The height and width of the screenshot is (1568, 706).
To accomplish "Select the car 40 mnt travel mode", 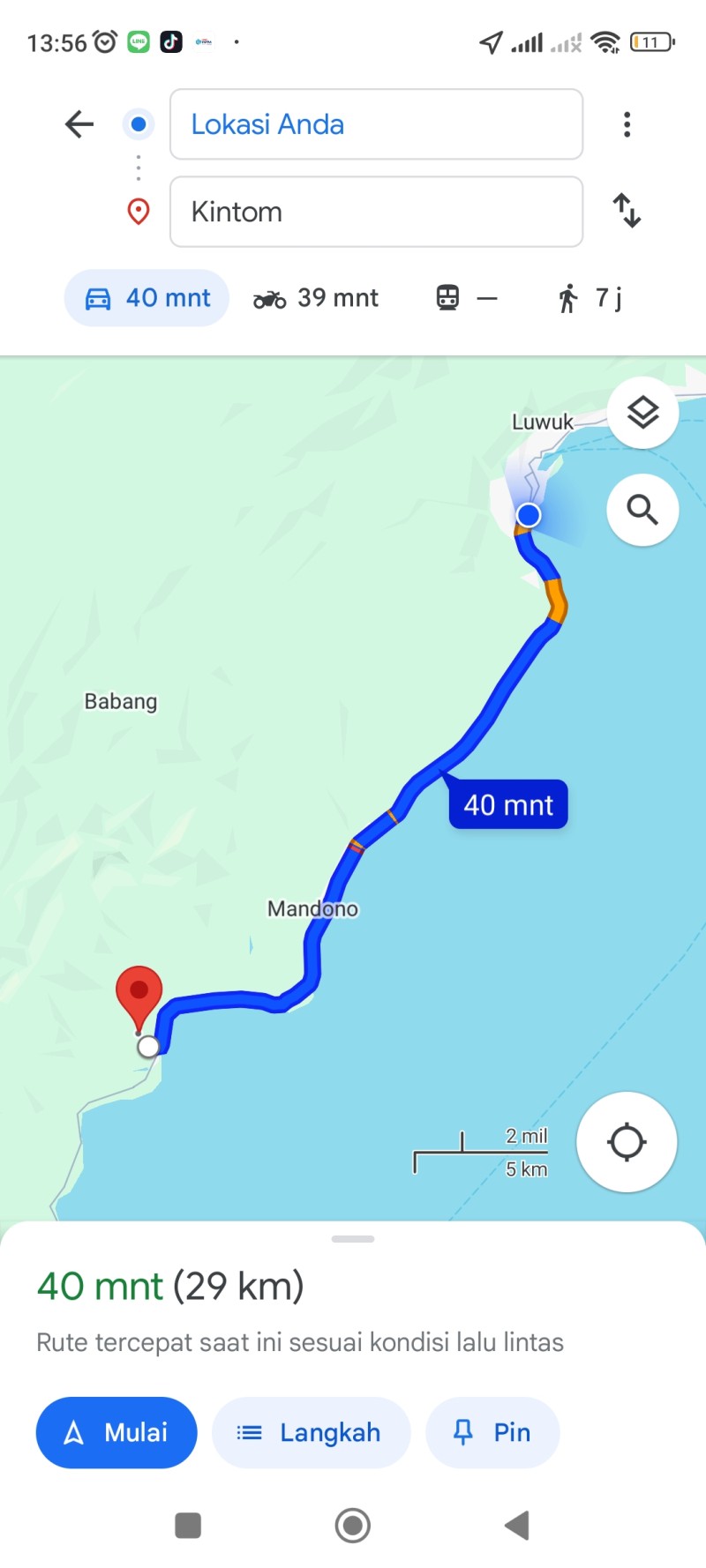I will [146, 298].
